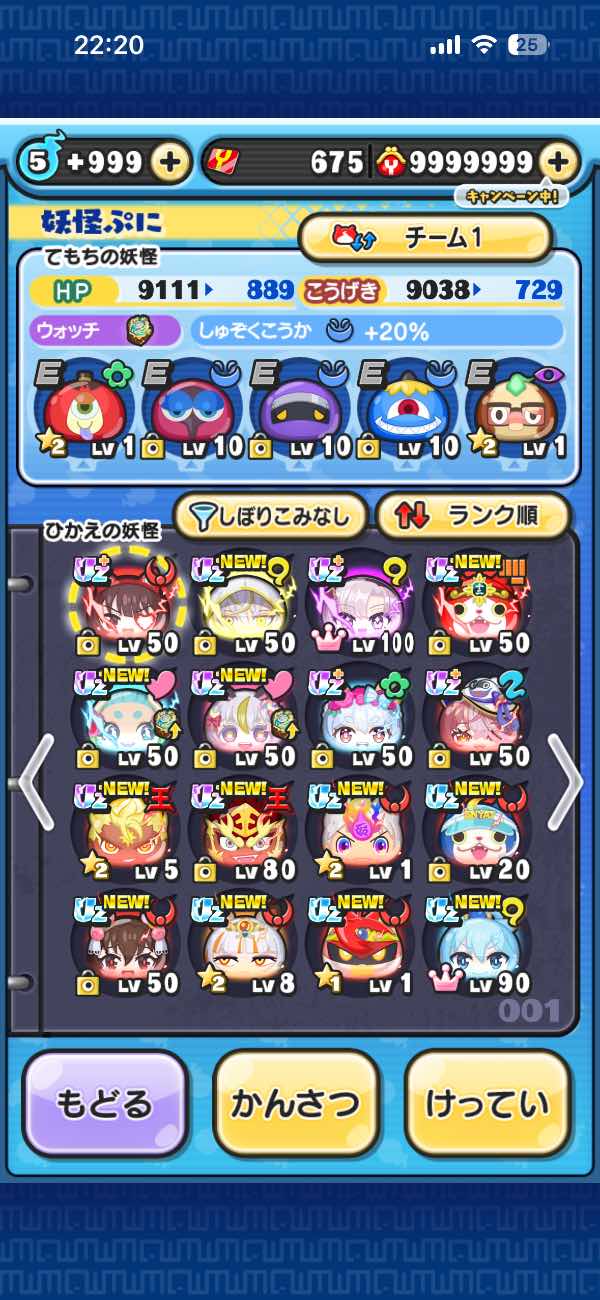Change the ランク順 sort order
The image size is (600, 1300).
click(x=472, y=516)
